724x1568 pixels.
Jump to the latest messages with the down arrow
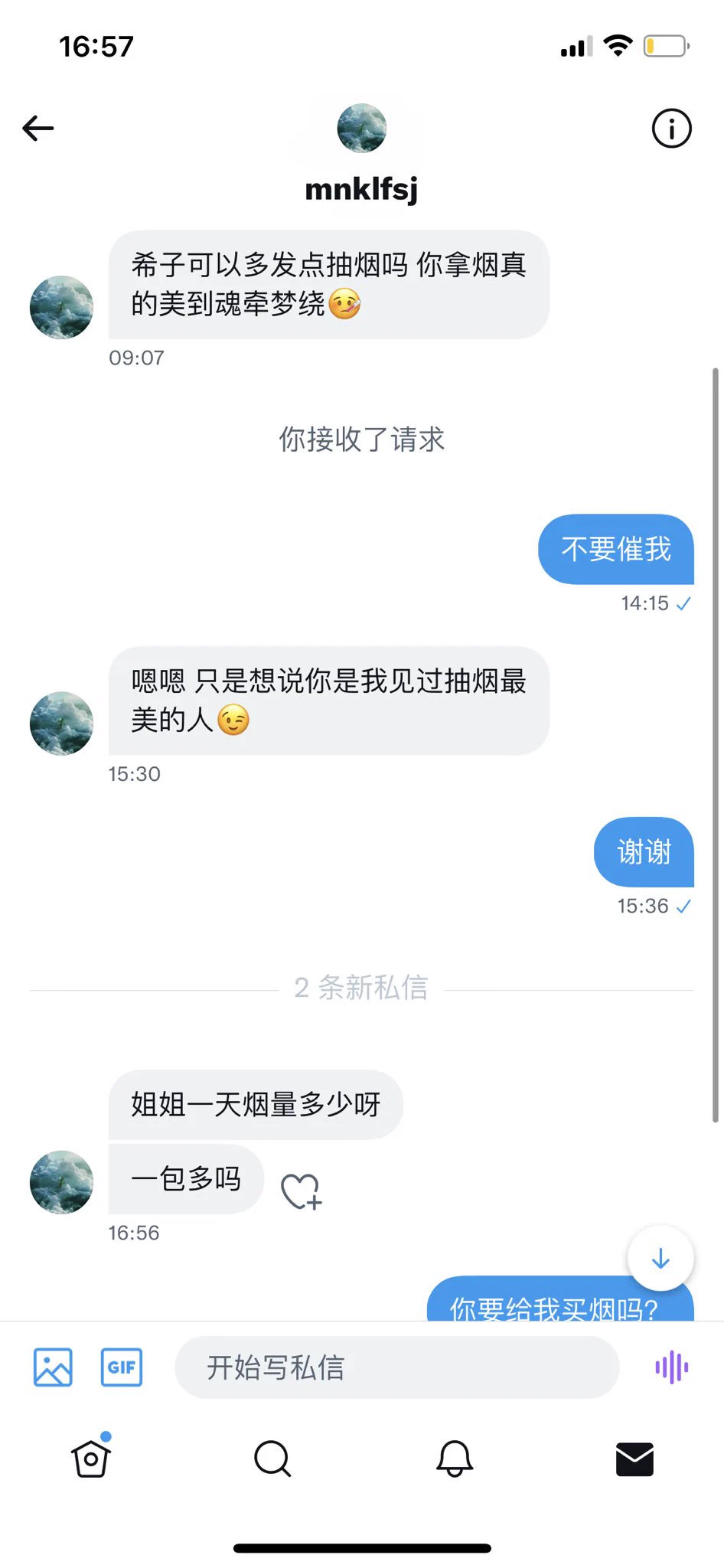click(x=660, y=1259)
